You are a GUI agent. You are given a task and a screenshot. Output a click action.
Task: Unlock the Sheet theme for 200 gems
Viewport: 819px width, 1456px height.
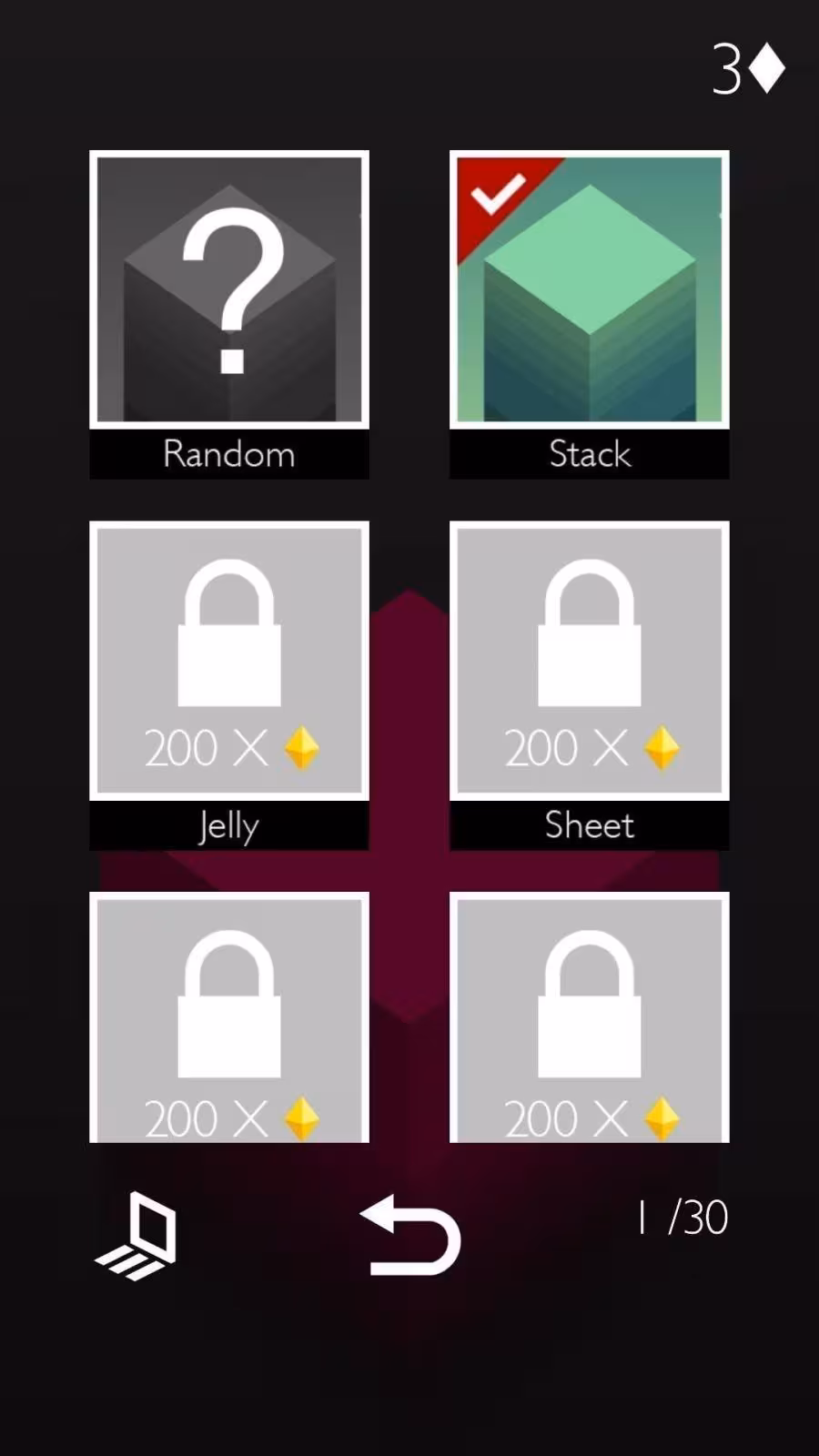point(590,662)
